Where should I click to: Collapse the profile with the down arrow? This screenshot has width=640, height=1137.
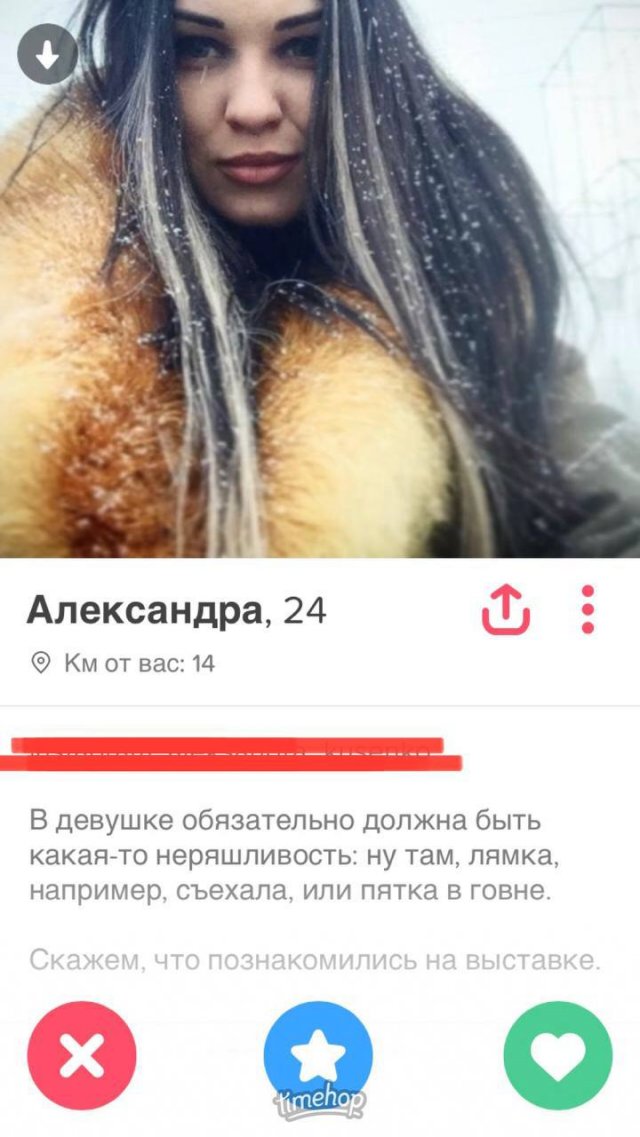pos(47,57)
